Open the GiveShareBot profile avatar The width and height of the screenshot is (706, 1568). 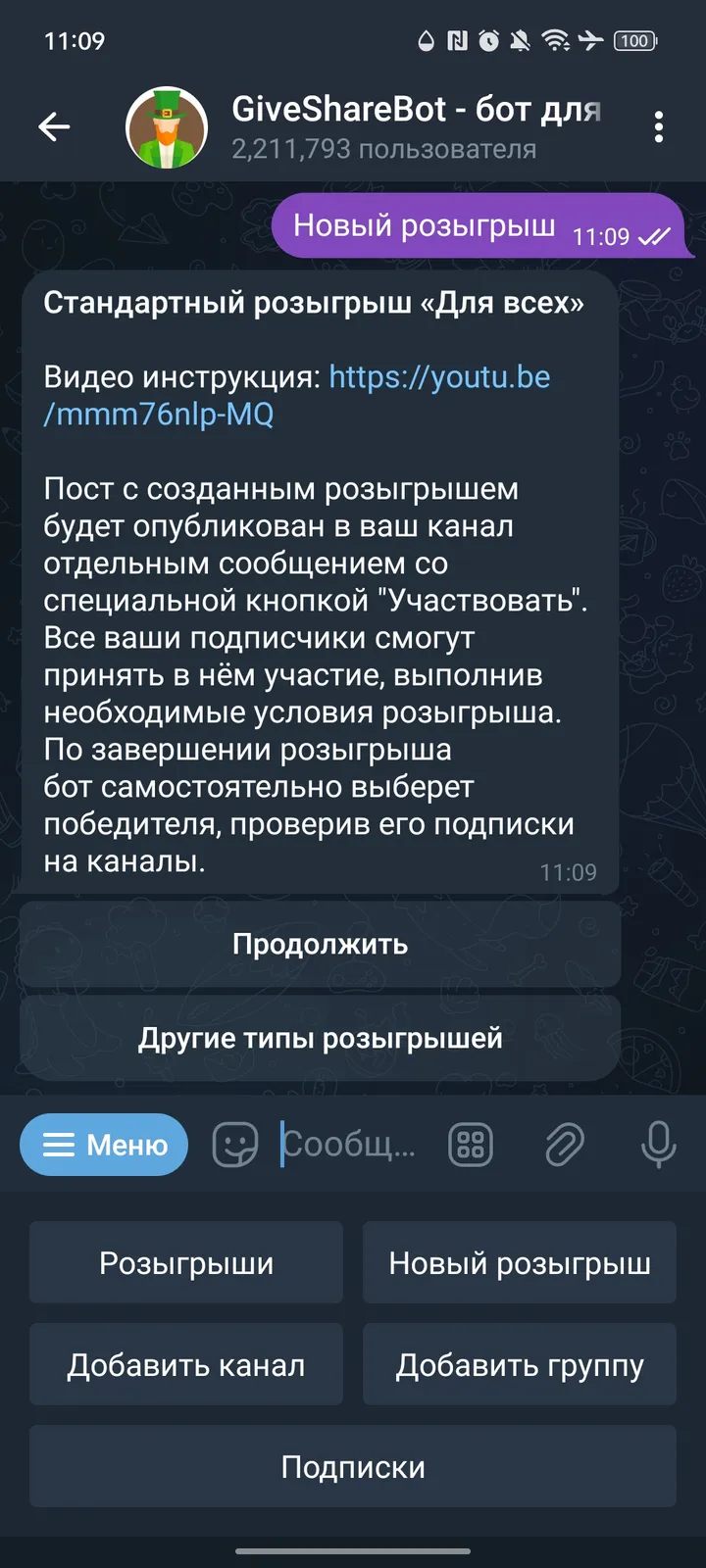click(x=166, y=126)
